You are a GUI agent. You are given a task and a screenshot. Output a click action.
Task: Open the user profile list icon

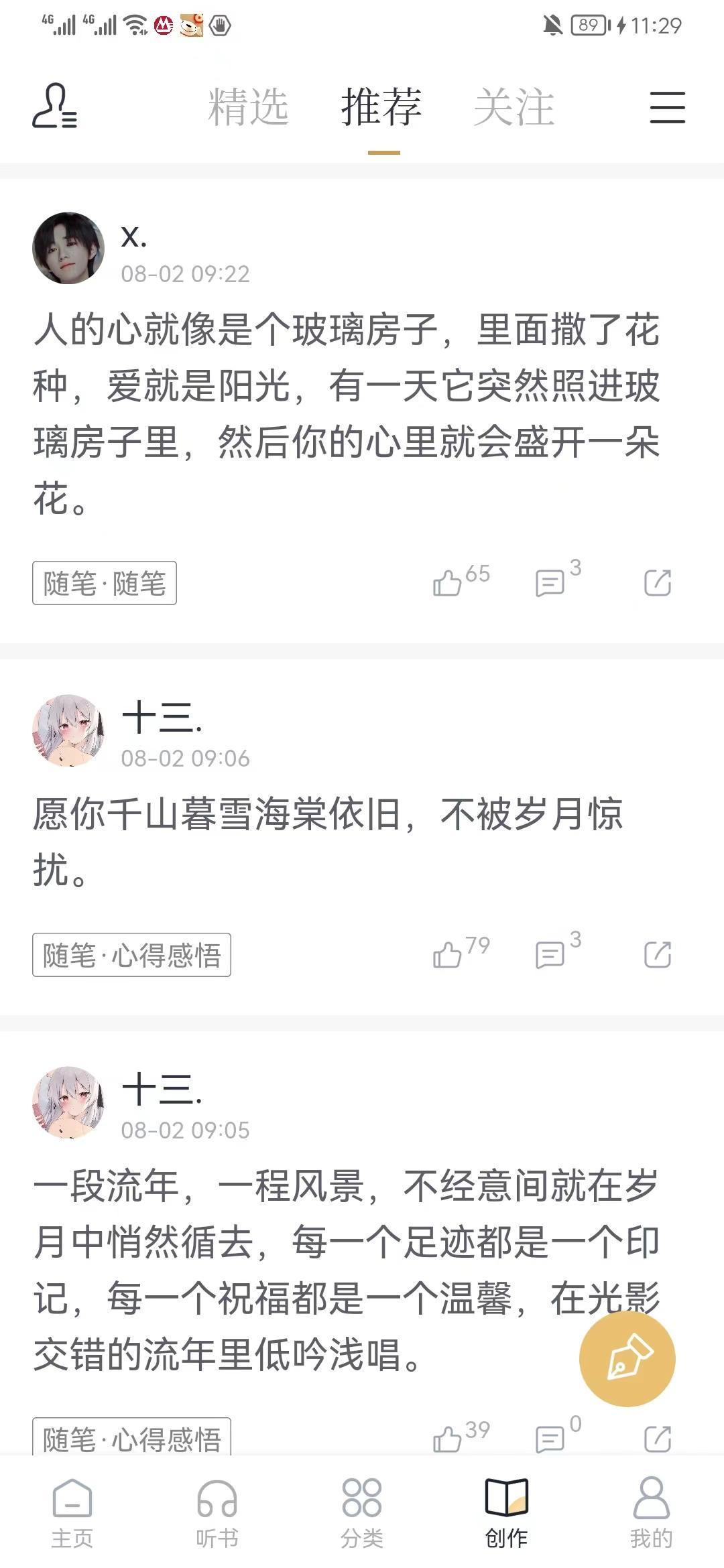[54, 106]
